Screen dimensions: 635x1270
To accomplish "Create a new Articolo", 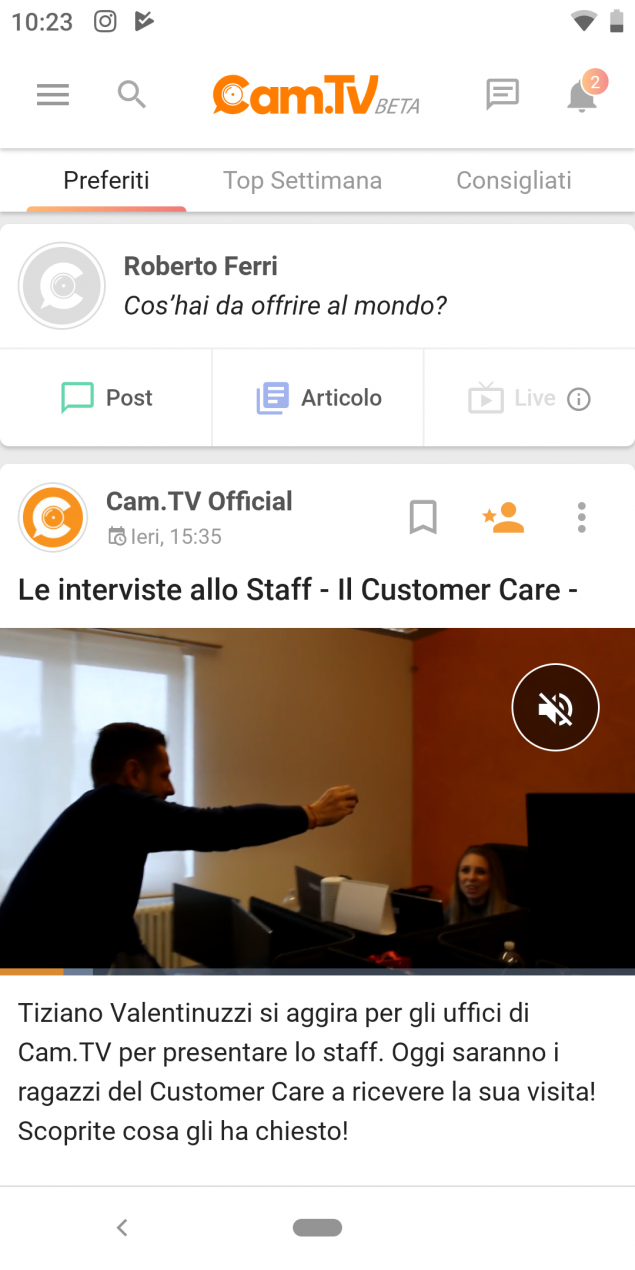I will tap(318, 398).
